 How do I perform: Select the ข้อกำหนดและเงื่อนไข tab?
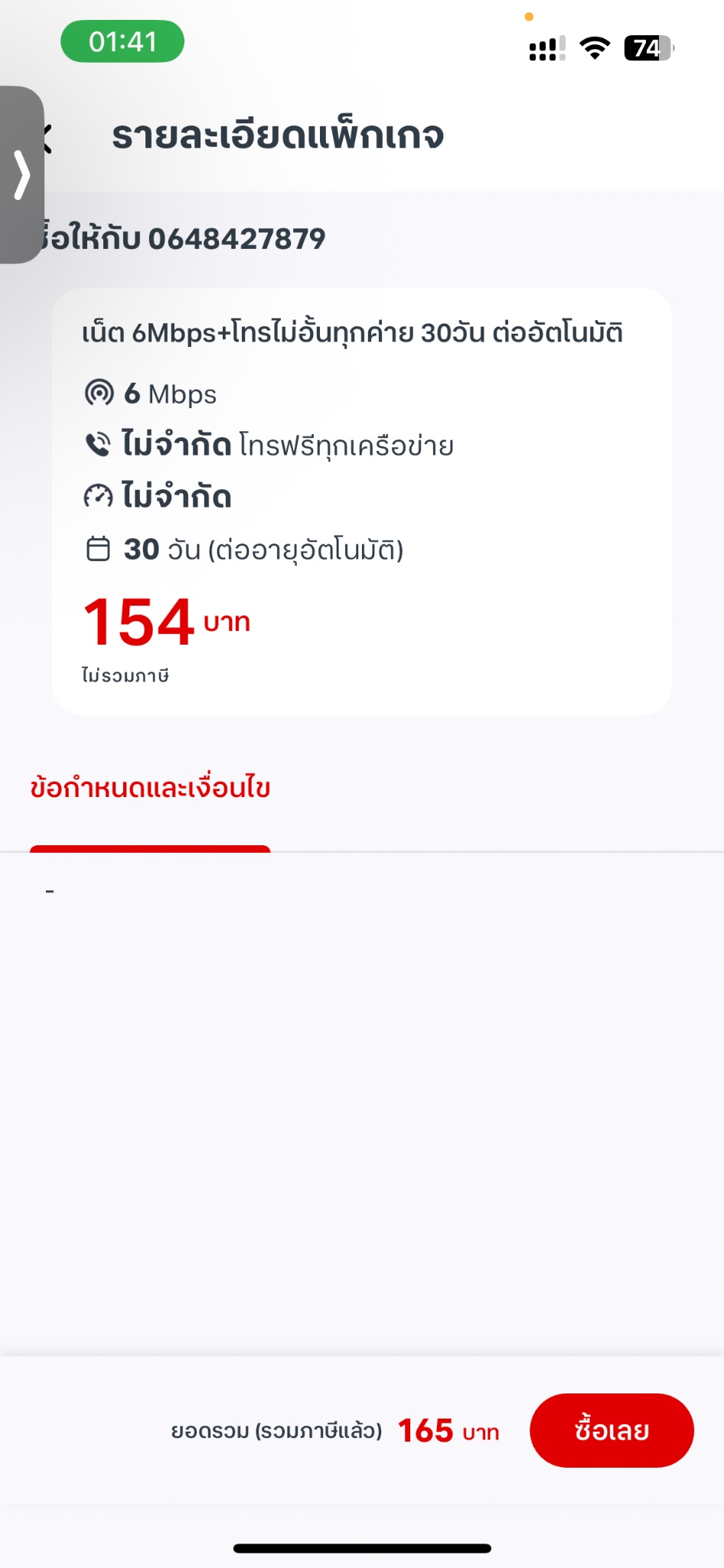pos(150,788)
